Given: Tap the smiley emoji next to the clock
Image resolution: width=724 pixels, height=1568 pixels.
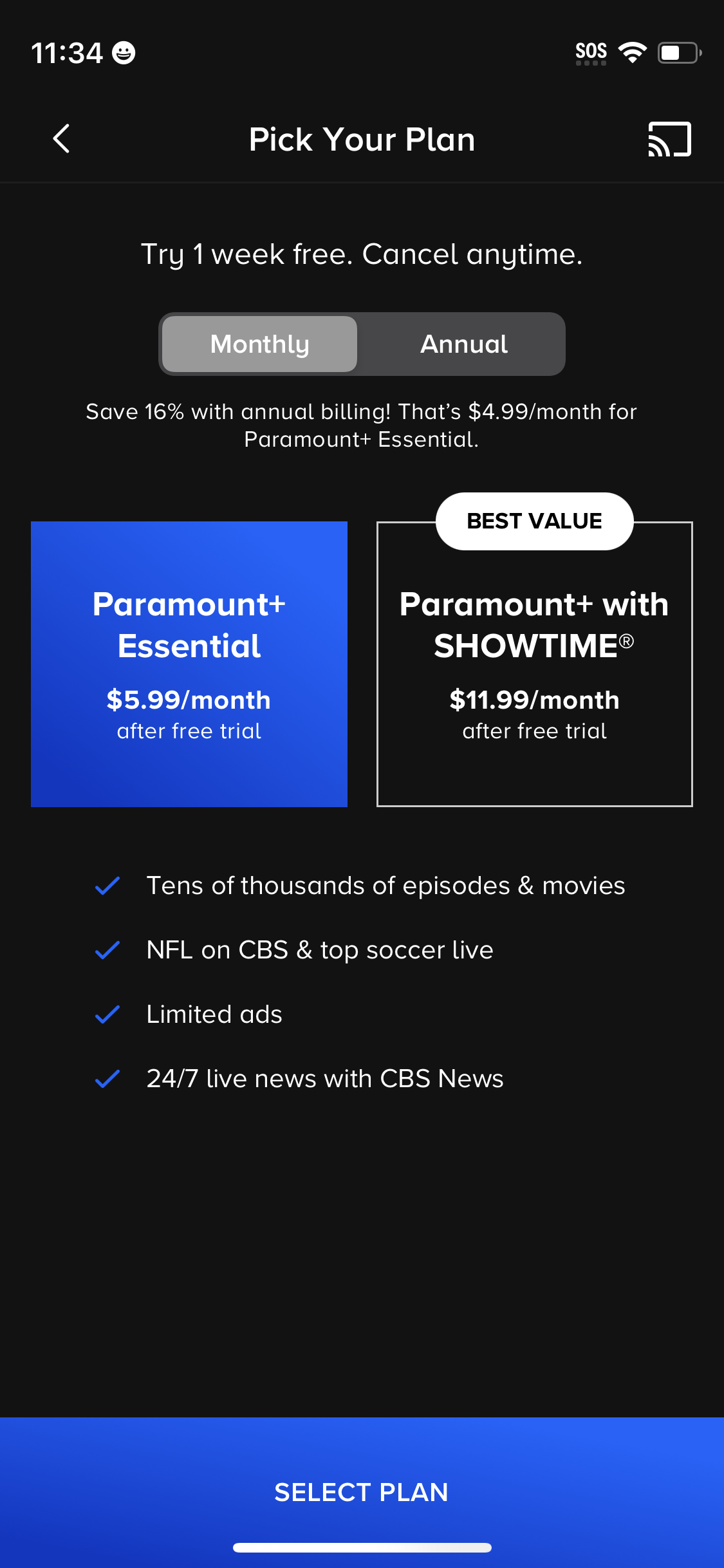Looking at the screenshot, I should click(123, 53).
